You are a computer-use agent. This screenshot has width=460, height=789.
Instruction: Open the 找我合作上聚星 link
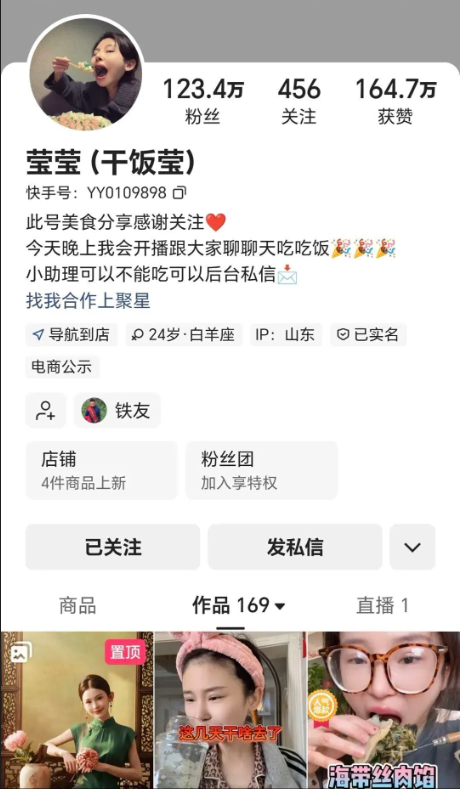[88, 301]
